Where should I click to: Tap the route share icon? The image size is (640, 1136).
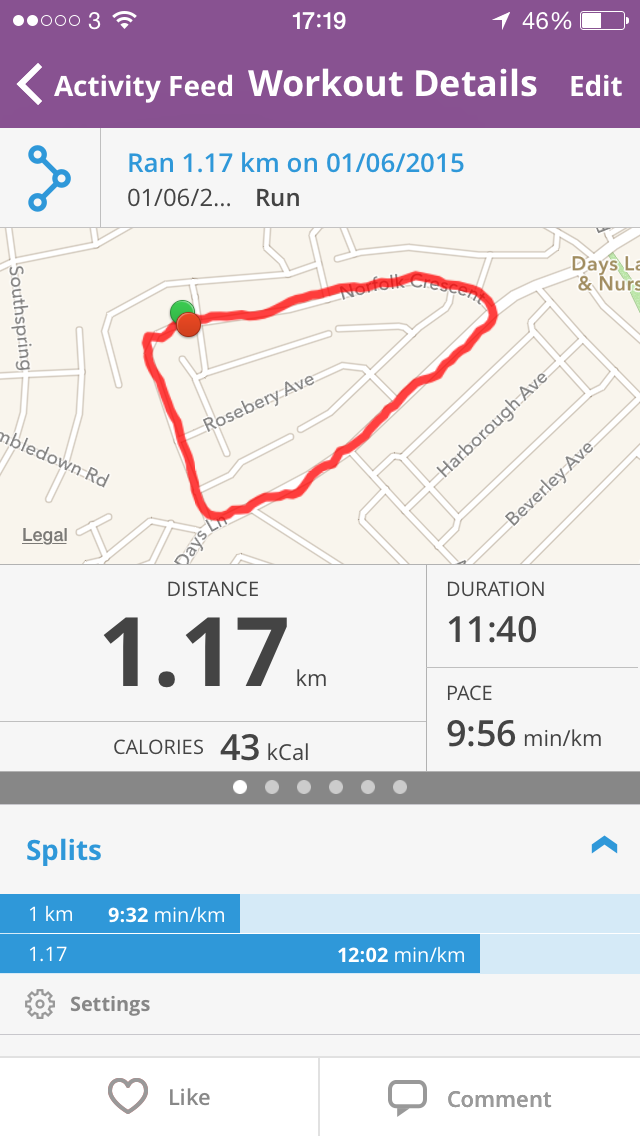tap(49, 178)
